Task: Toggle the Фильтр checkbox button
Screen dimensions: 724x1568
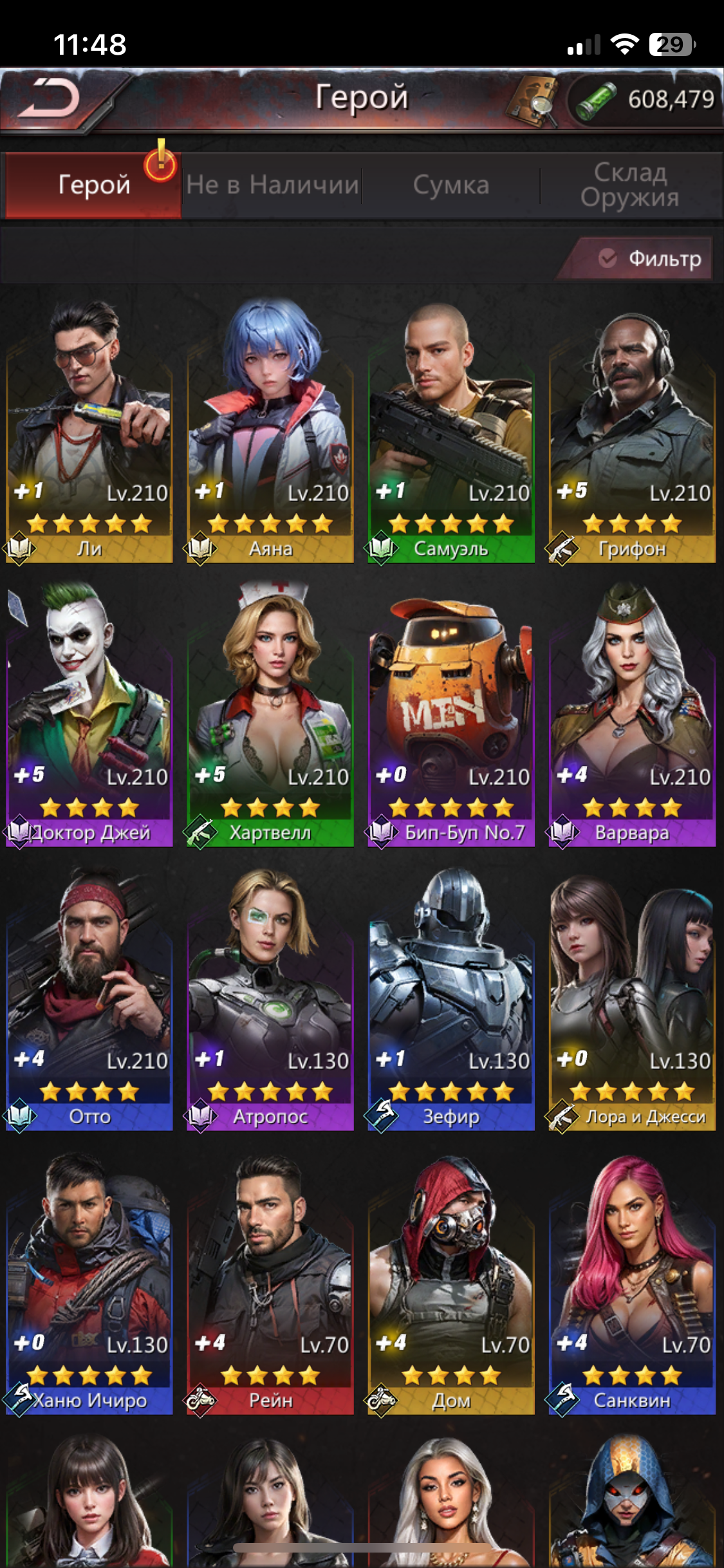Action: click(x=650, y=259)
